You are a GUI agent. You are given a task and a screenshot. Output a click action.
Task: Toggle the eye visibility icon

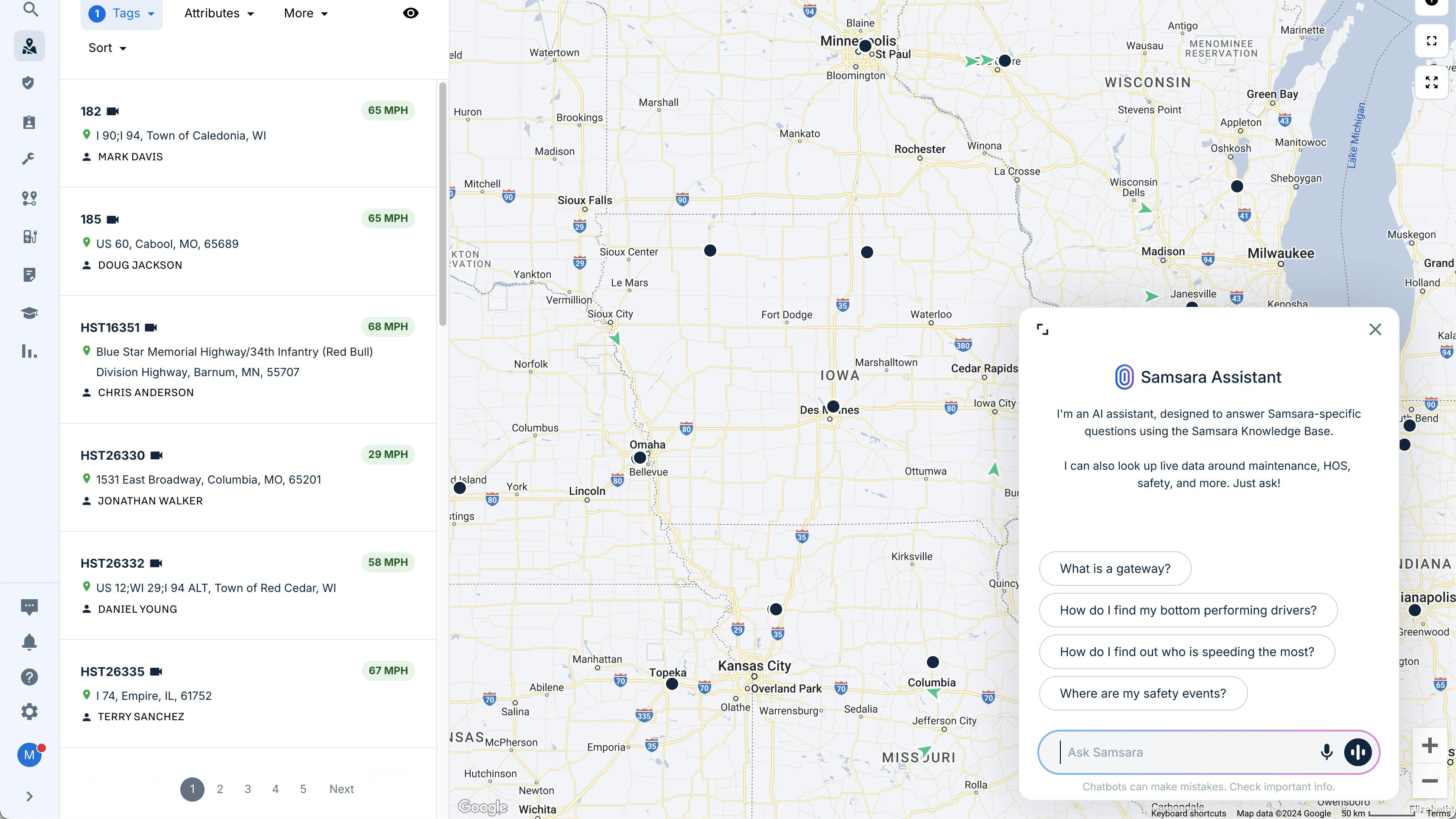click(410, 13)
